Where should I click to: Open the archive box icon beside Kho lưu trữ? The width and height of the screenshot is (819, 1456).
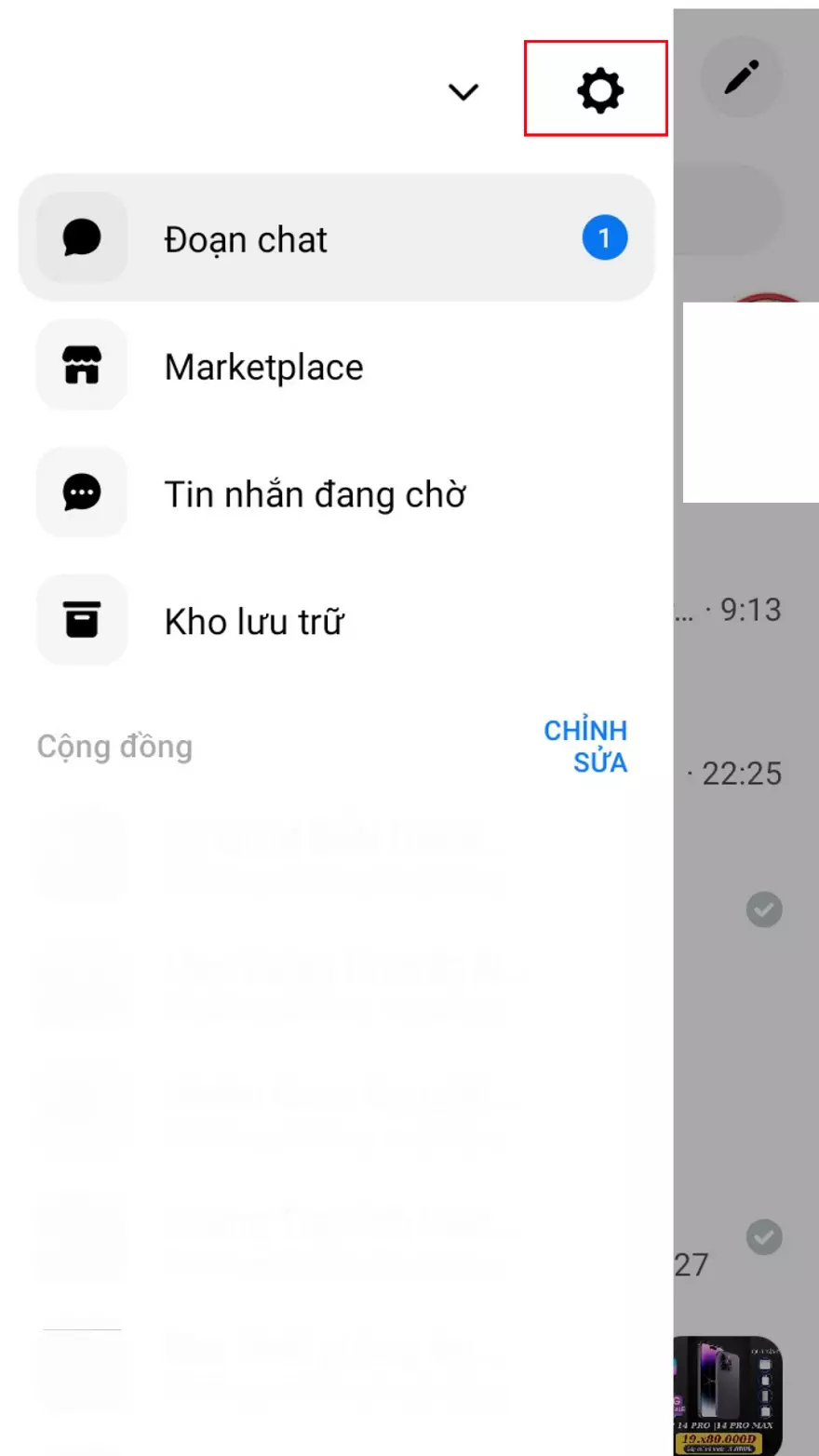click(82, 620)
